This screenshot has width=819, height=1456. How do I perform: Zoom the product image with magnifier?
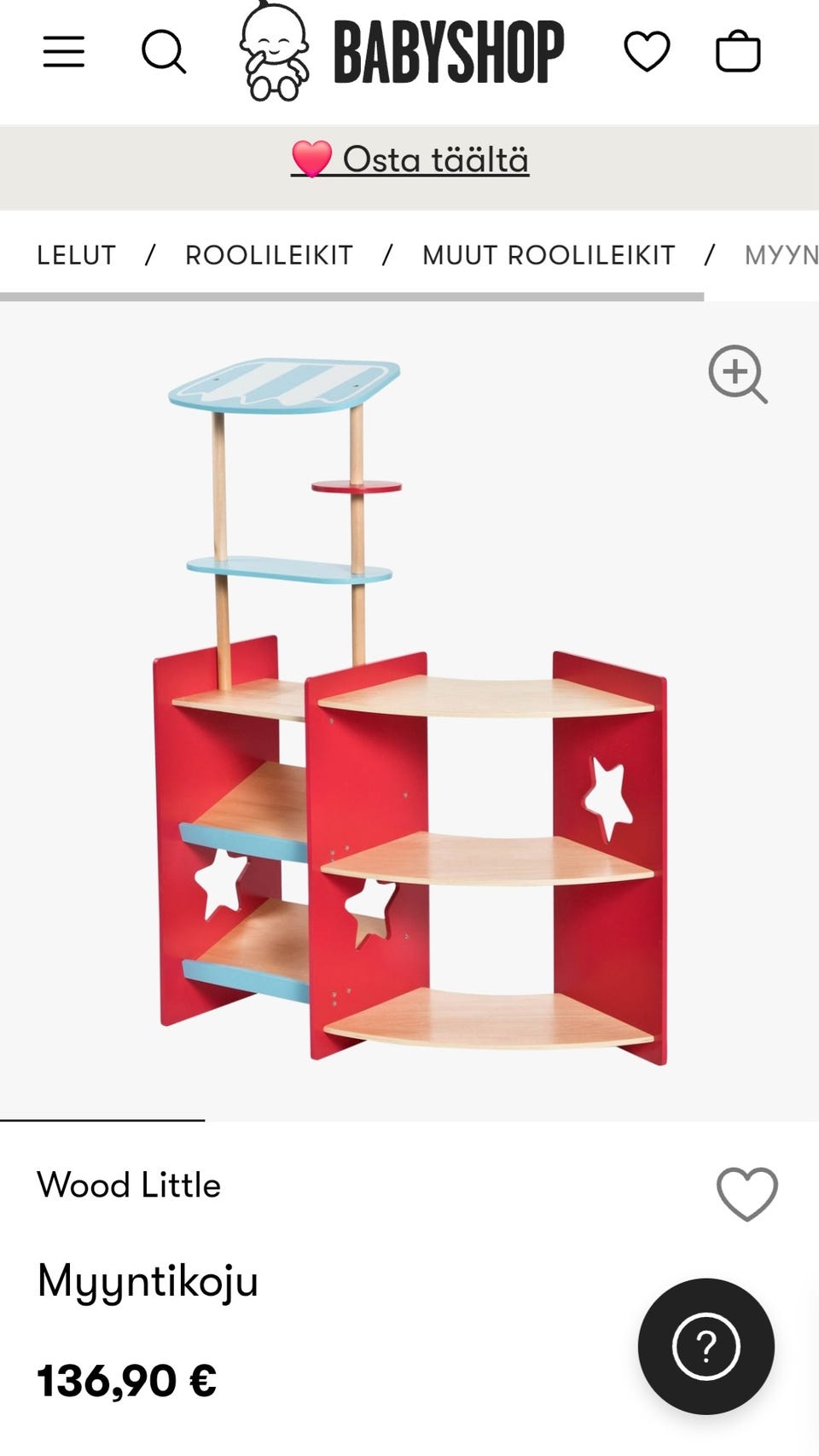[738, 374]
